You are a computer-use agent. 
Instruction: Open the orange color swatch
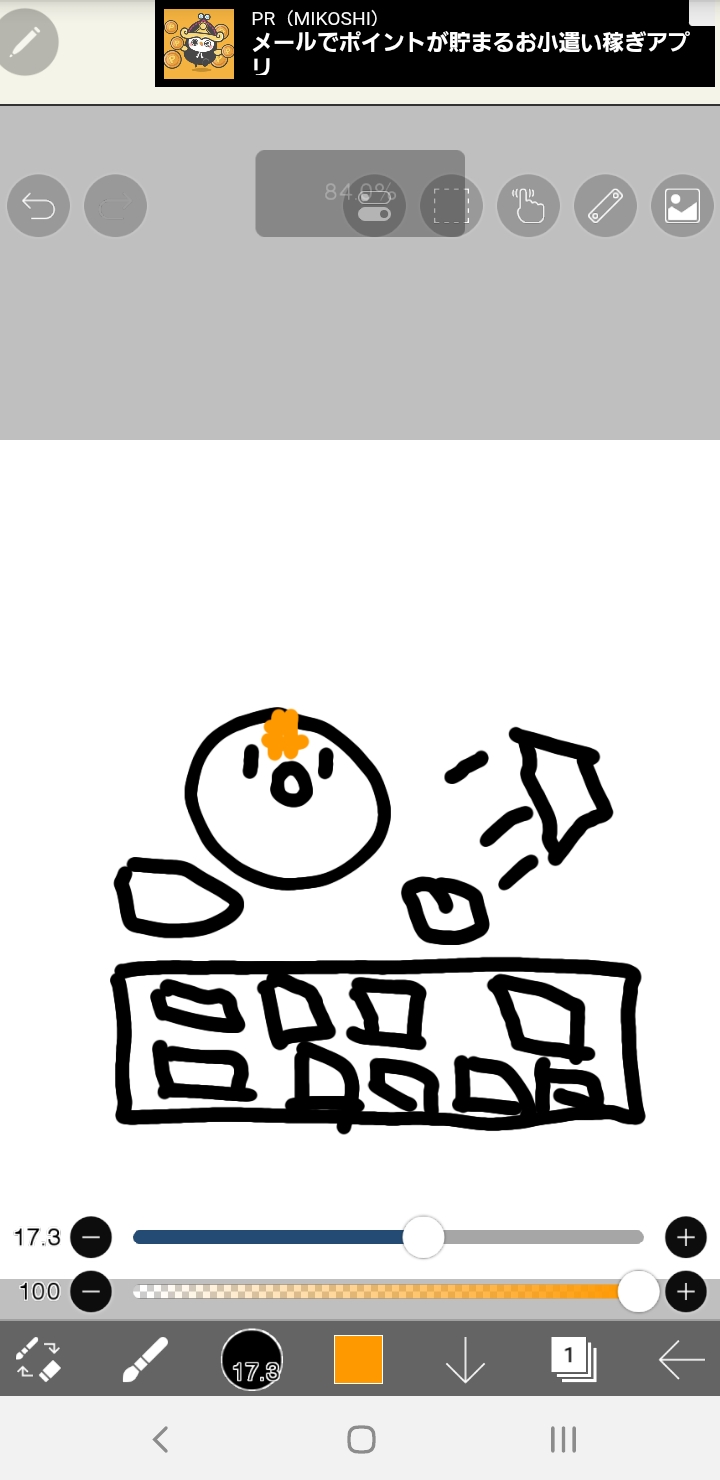[x=358, y=1360]
